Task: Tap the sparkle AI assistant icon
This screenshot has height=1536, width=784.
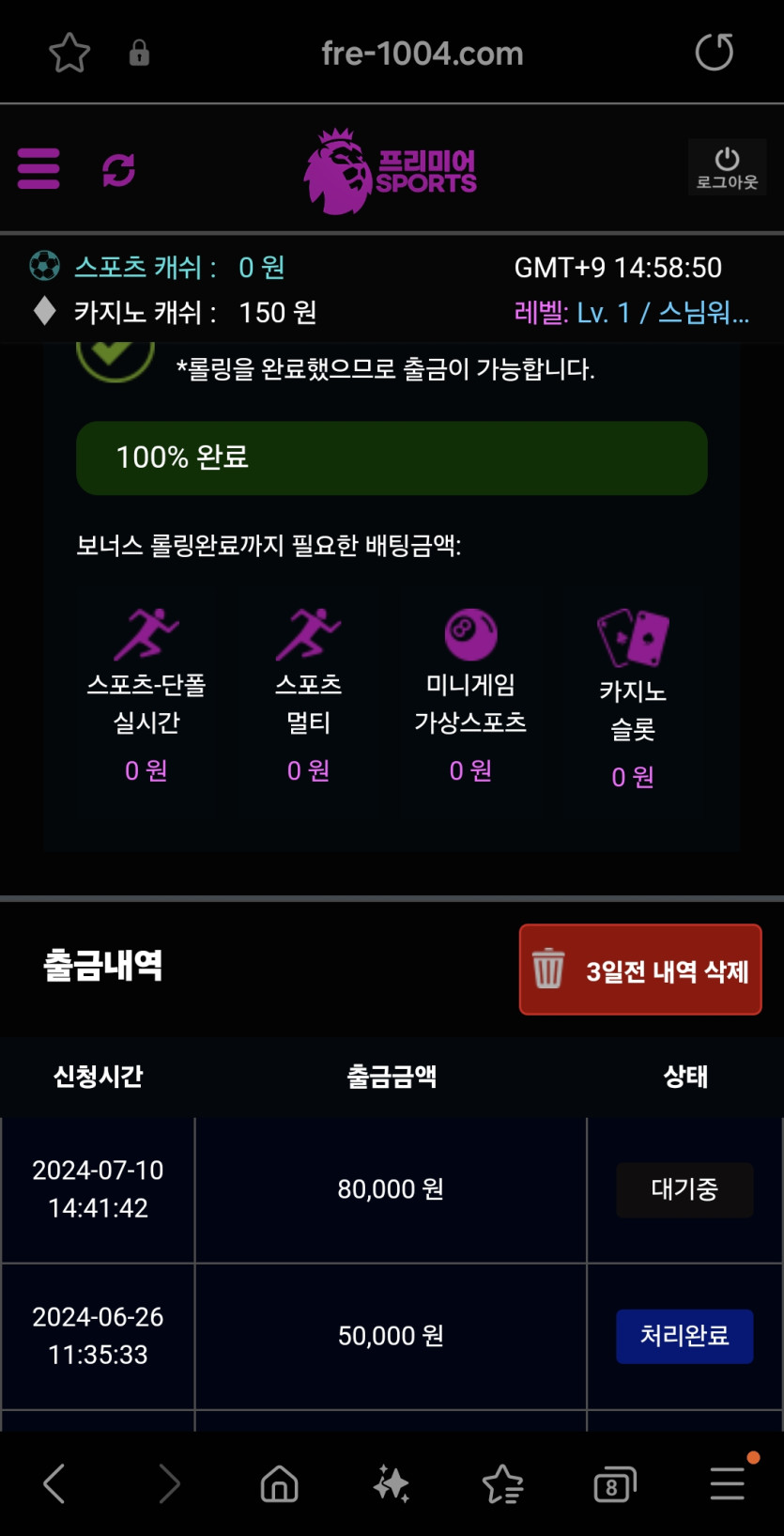Action: (391, 1484)
